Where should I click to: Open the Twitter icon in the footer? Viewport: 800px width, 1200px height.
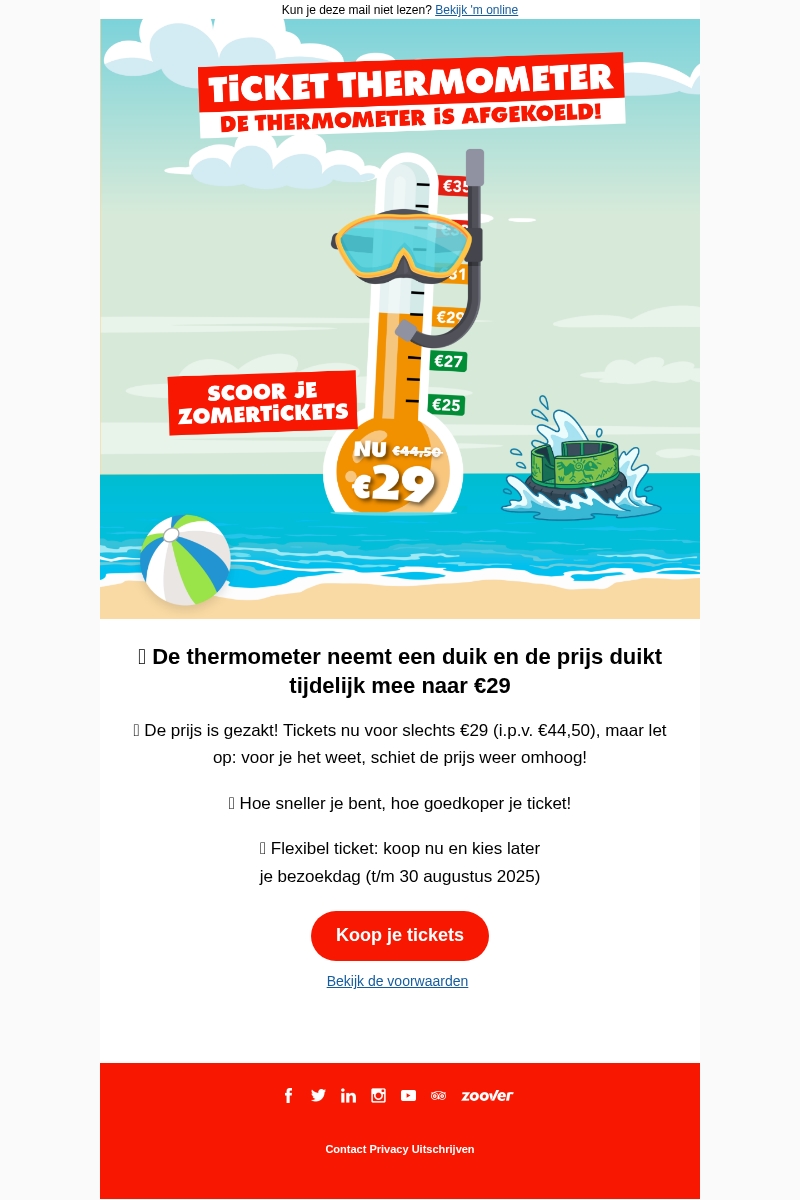click(318, 1095)
